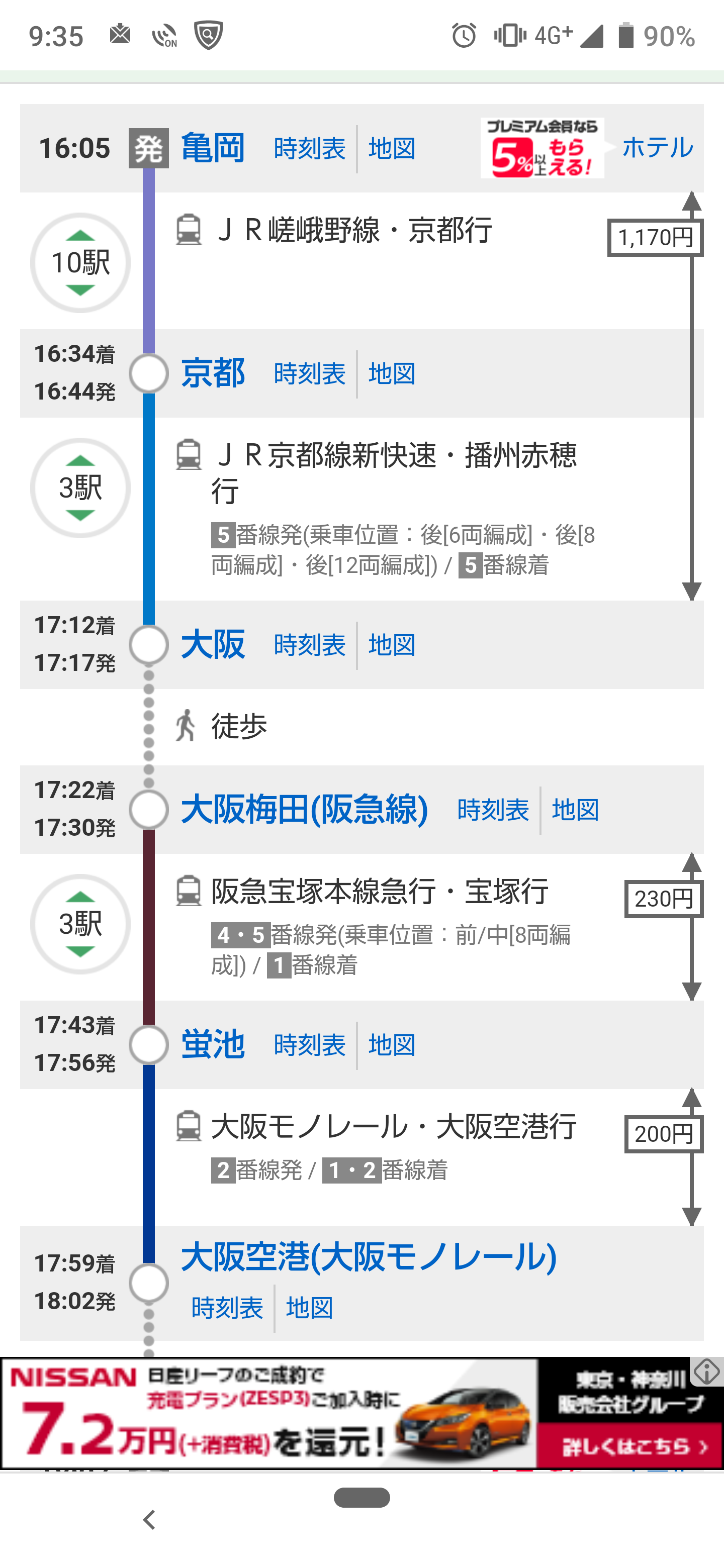Open the 大阪空港(大阪モノレール) station link
Image resolution: width=724 pixels, height=1568 pixels.
click(x=369, y=1257)
